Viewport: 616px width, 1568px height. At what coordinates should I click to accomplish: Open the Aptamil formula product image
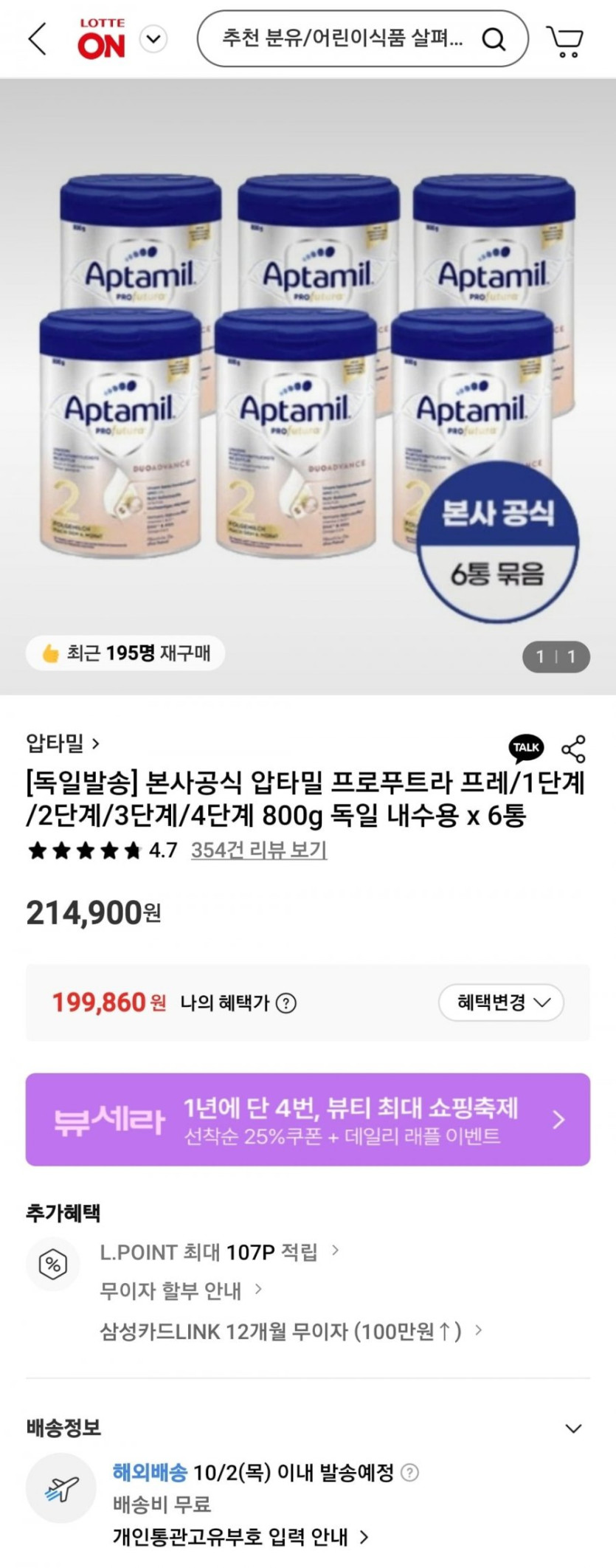(308, 384)
